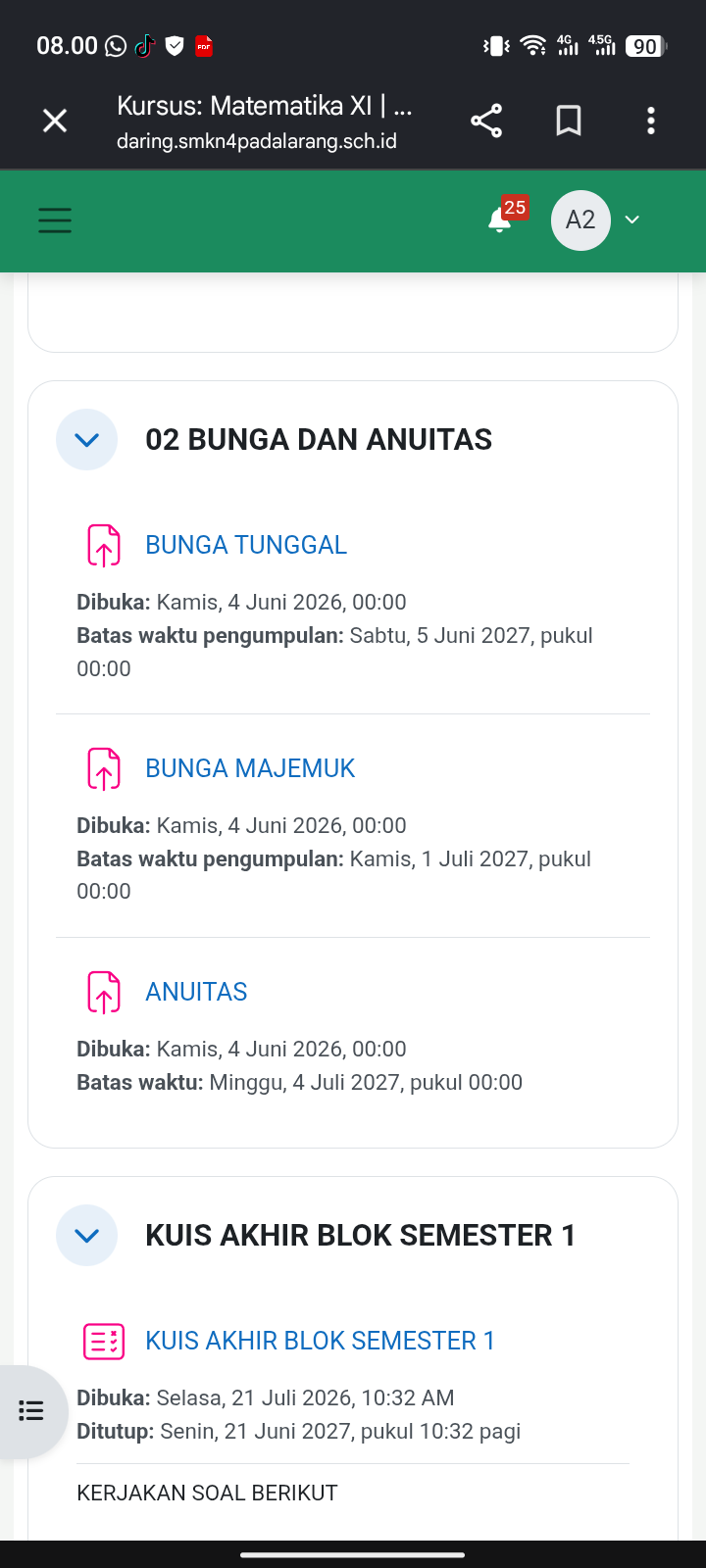Open the course index side panel

tap(32, 1411)
